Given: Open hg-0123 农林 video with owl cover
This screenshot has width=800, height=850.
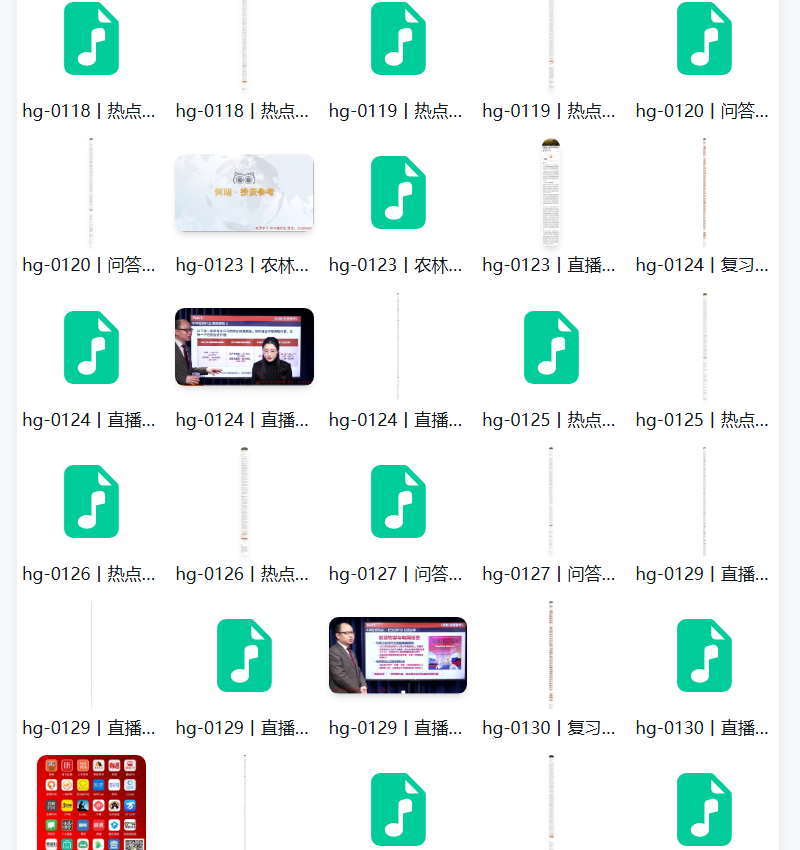Looking at the screenshot, I should [244, 193].
